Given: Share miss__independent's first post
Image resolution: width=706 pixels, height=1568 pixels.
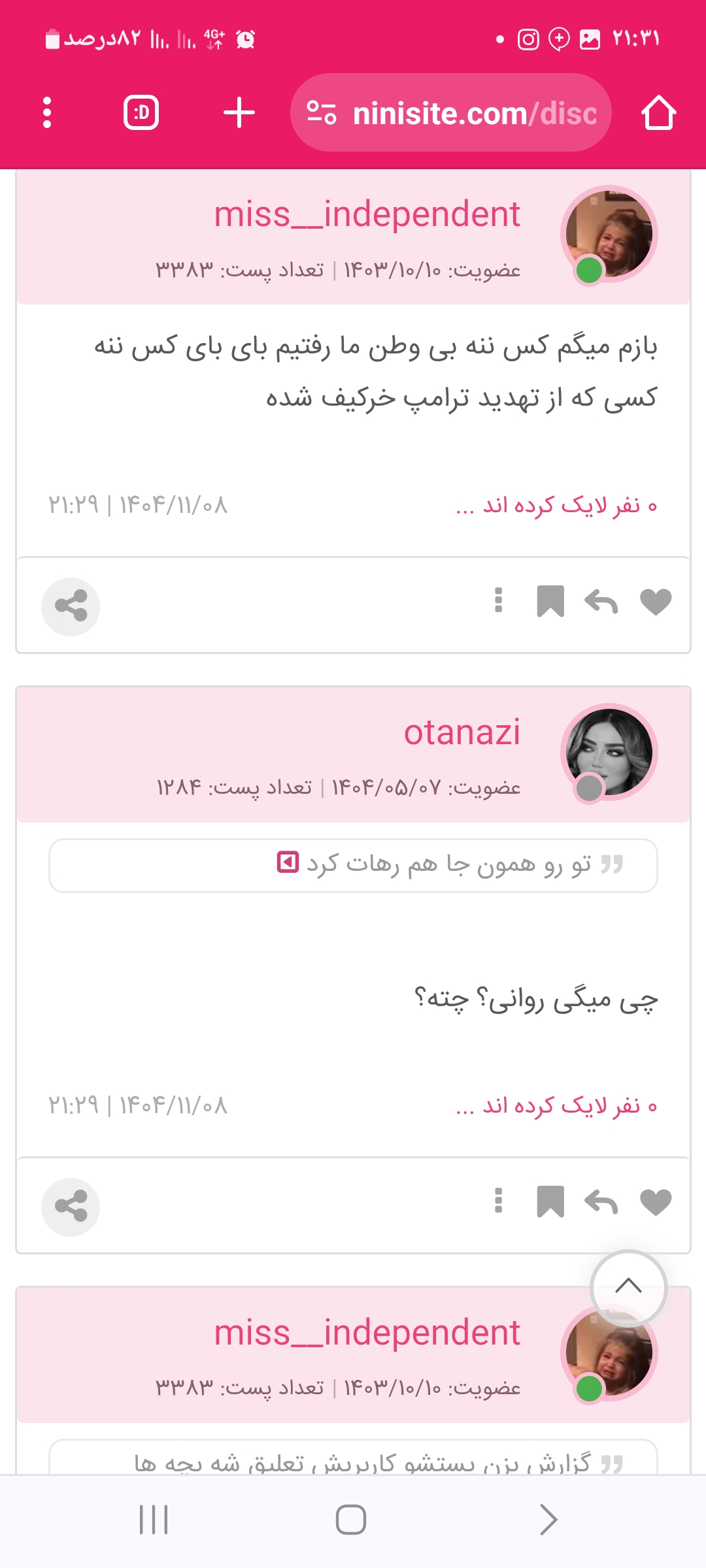Looking at the screenshot, I should click(71, 606).
